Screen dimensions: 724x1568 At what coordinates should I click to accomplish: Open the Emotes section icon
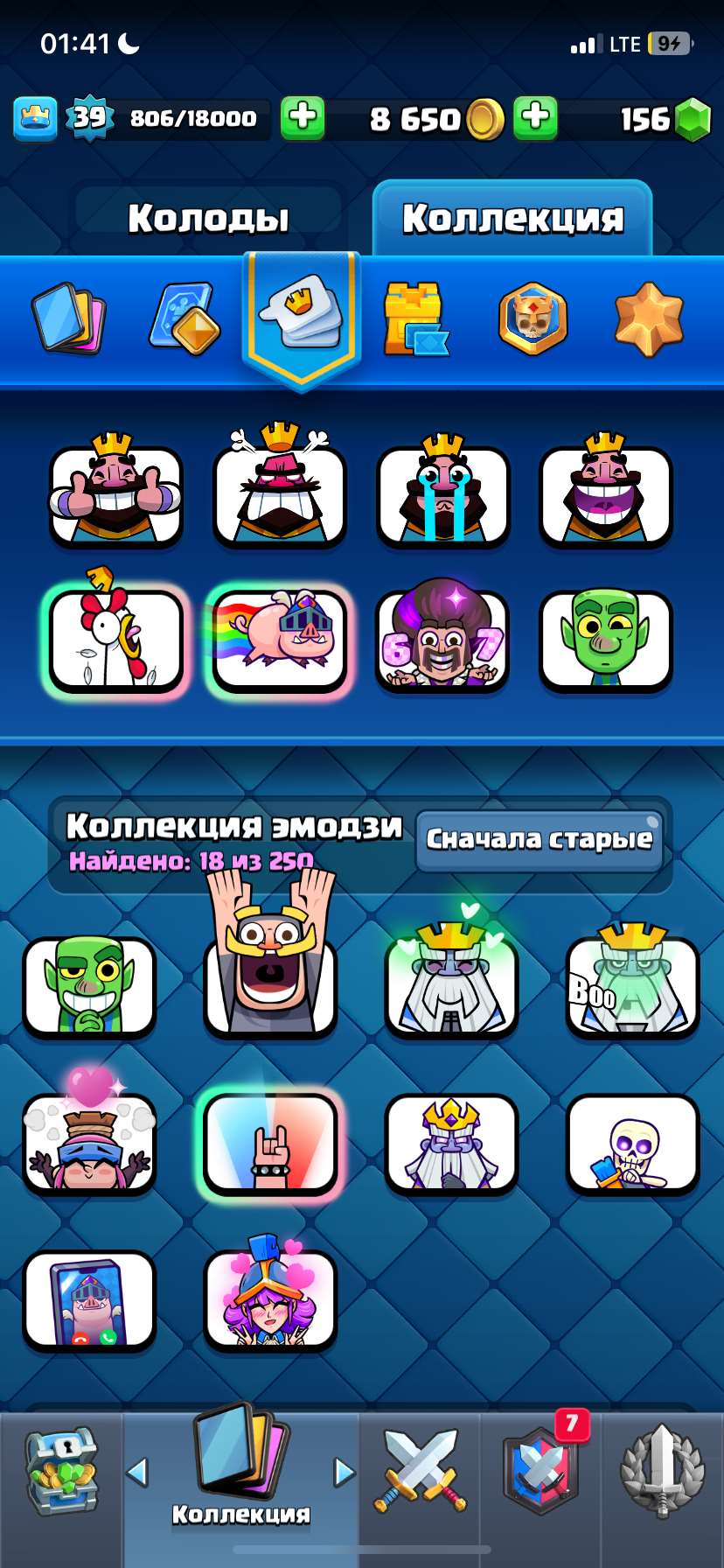(302, 315)
